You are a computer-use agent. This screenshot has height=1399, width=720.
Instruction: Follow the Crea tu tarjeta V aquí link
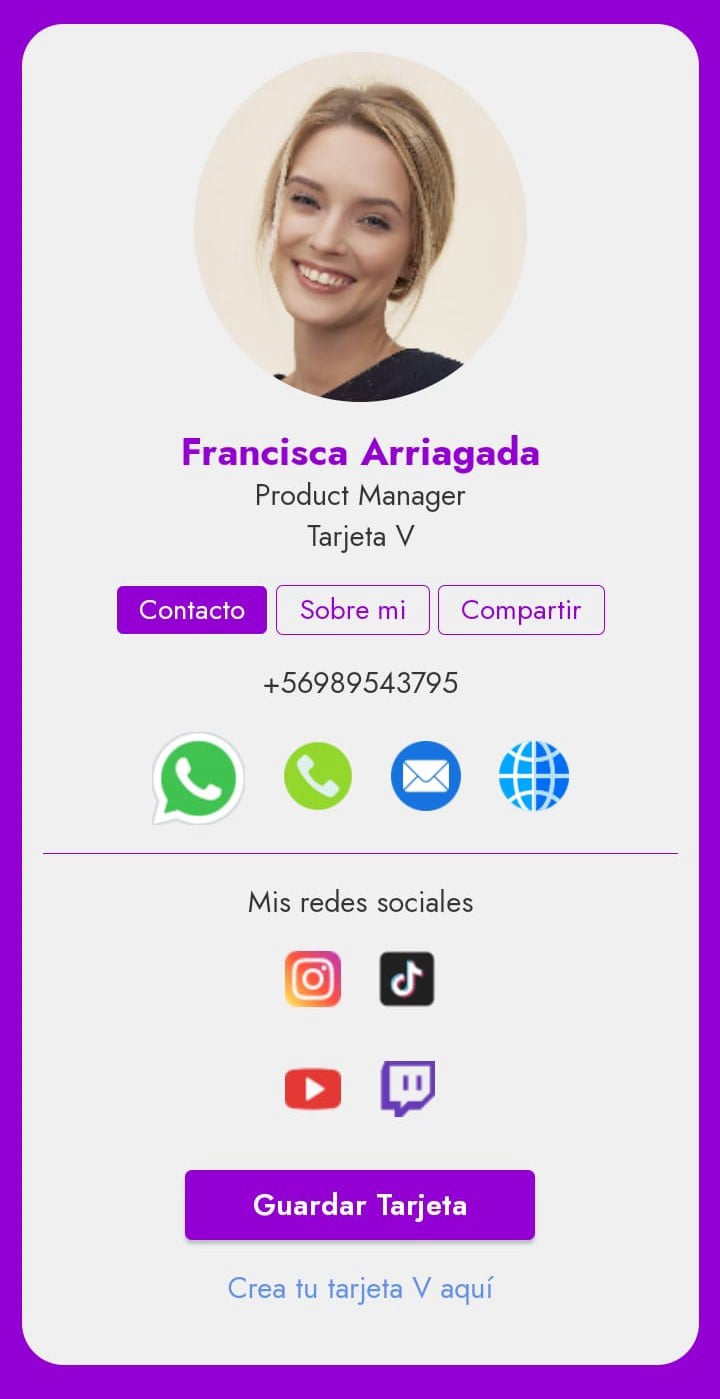click(x=360, y=1288)
